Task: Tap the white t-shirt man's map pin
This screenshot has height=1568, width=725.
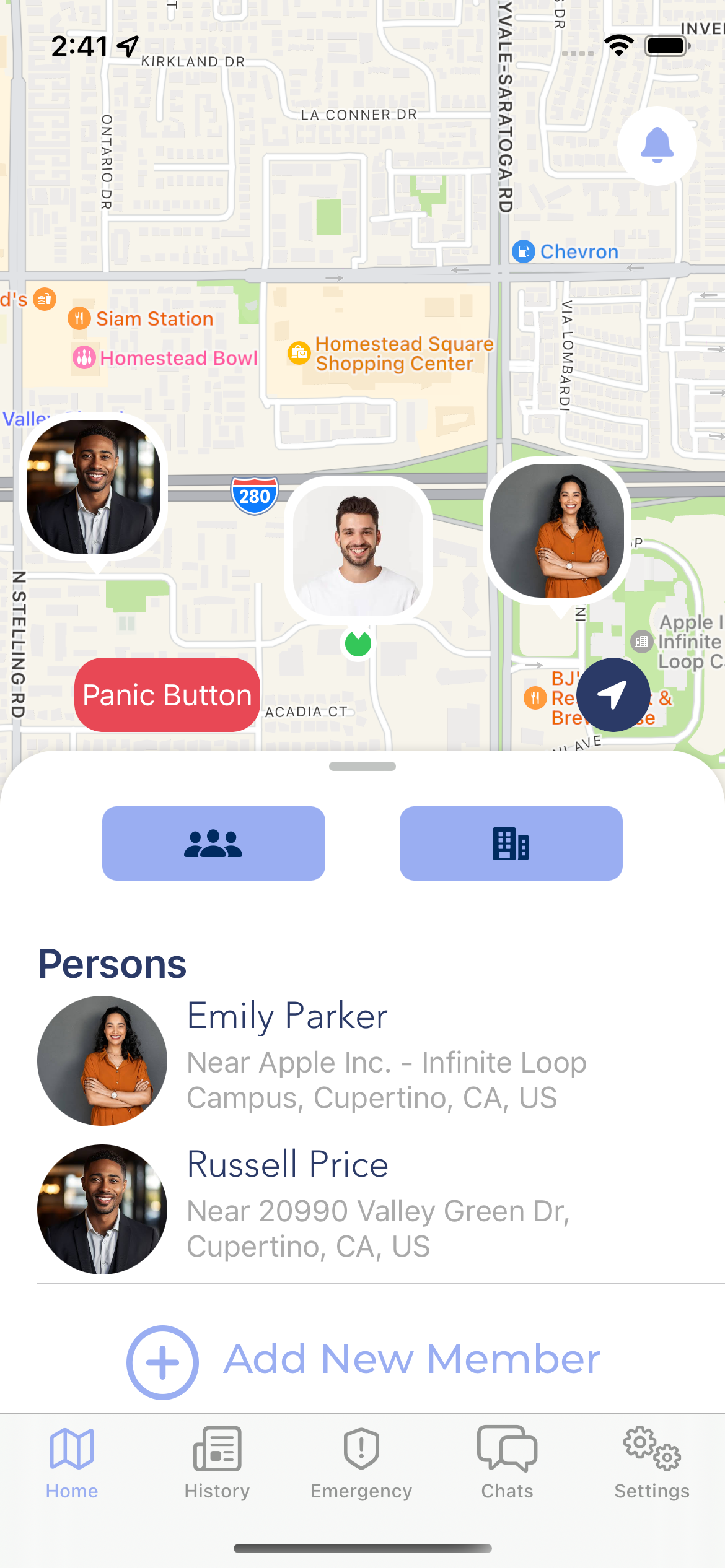Action: tap(358, 550)
